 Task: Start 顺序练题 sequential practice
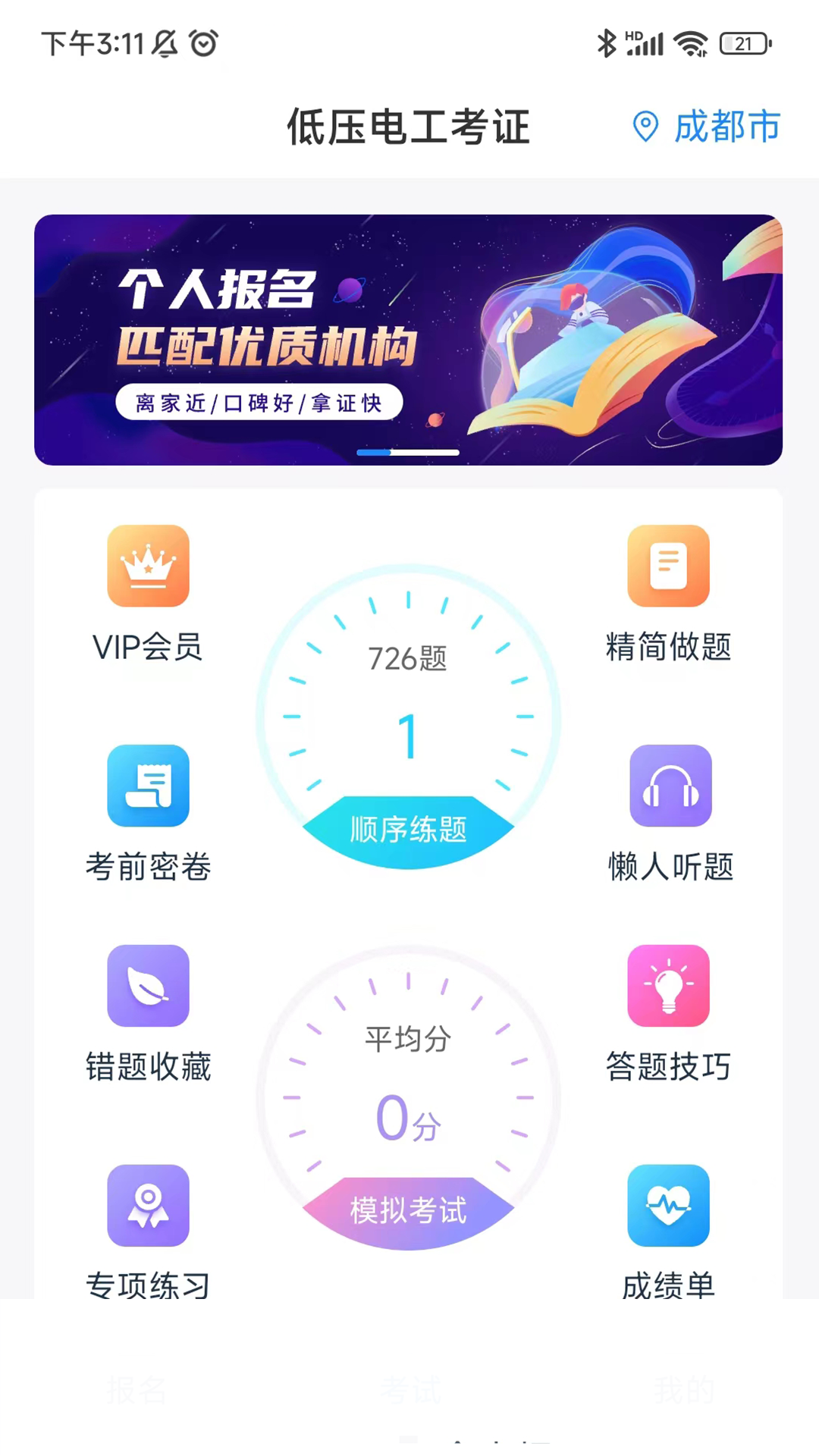408,828
